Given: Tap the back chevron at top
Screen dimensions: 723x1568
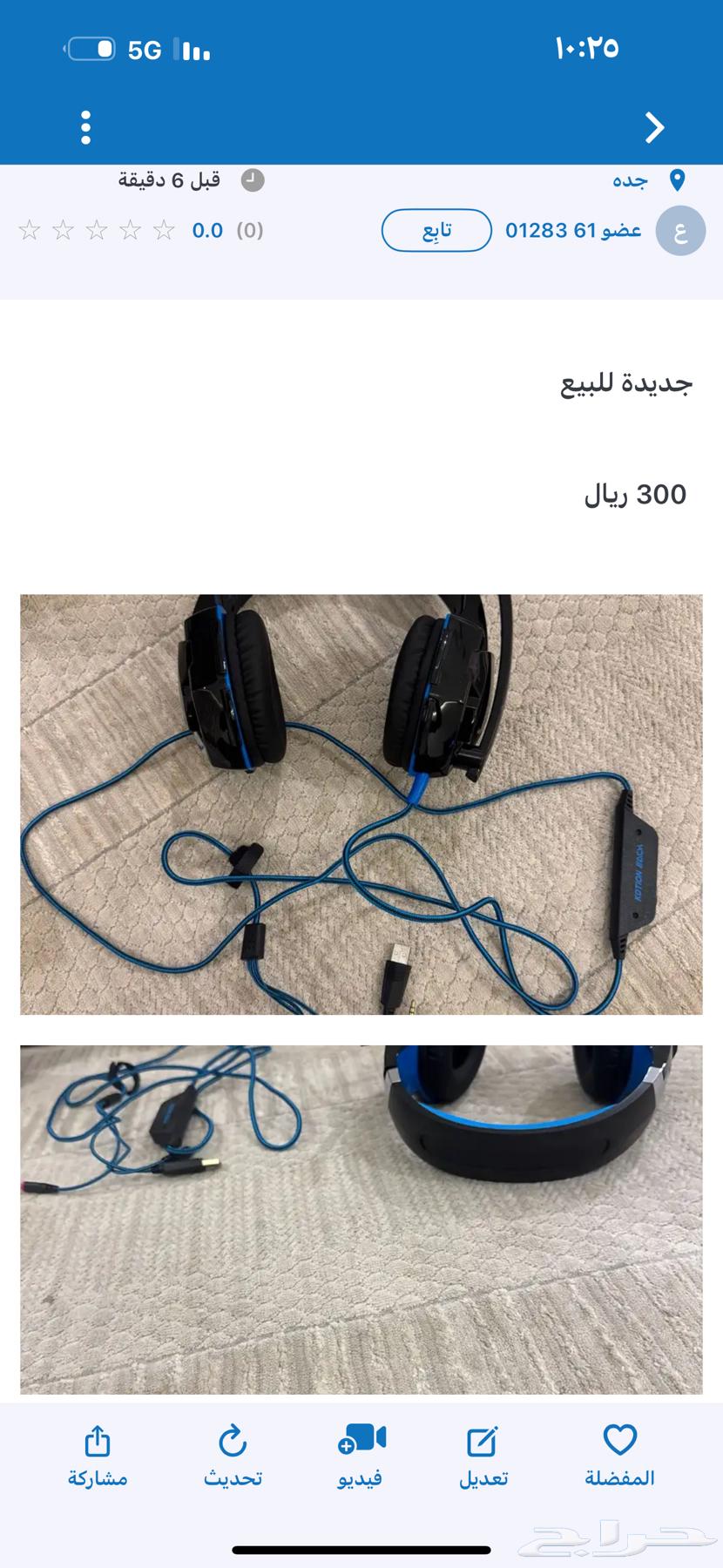Looking at the screenshot, I should (654, 127).
